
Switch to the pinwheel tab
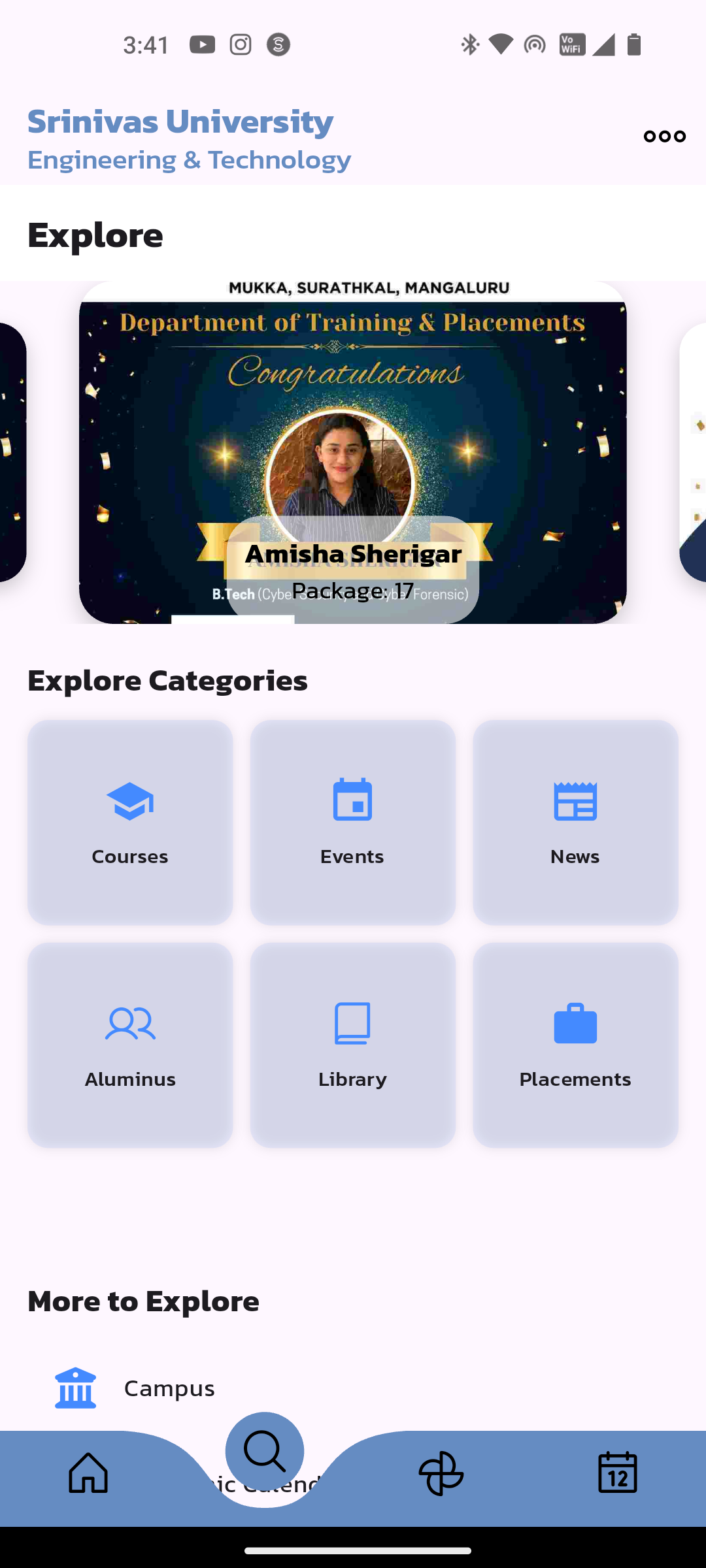pyautogui.click(x=441, y=1473)
